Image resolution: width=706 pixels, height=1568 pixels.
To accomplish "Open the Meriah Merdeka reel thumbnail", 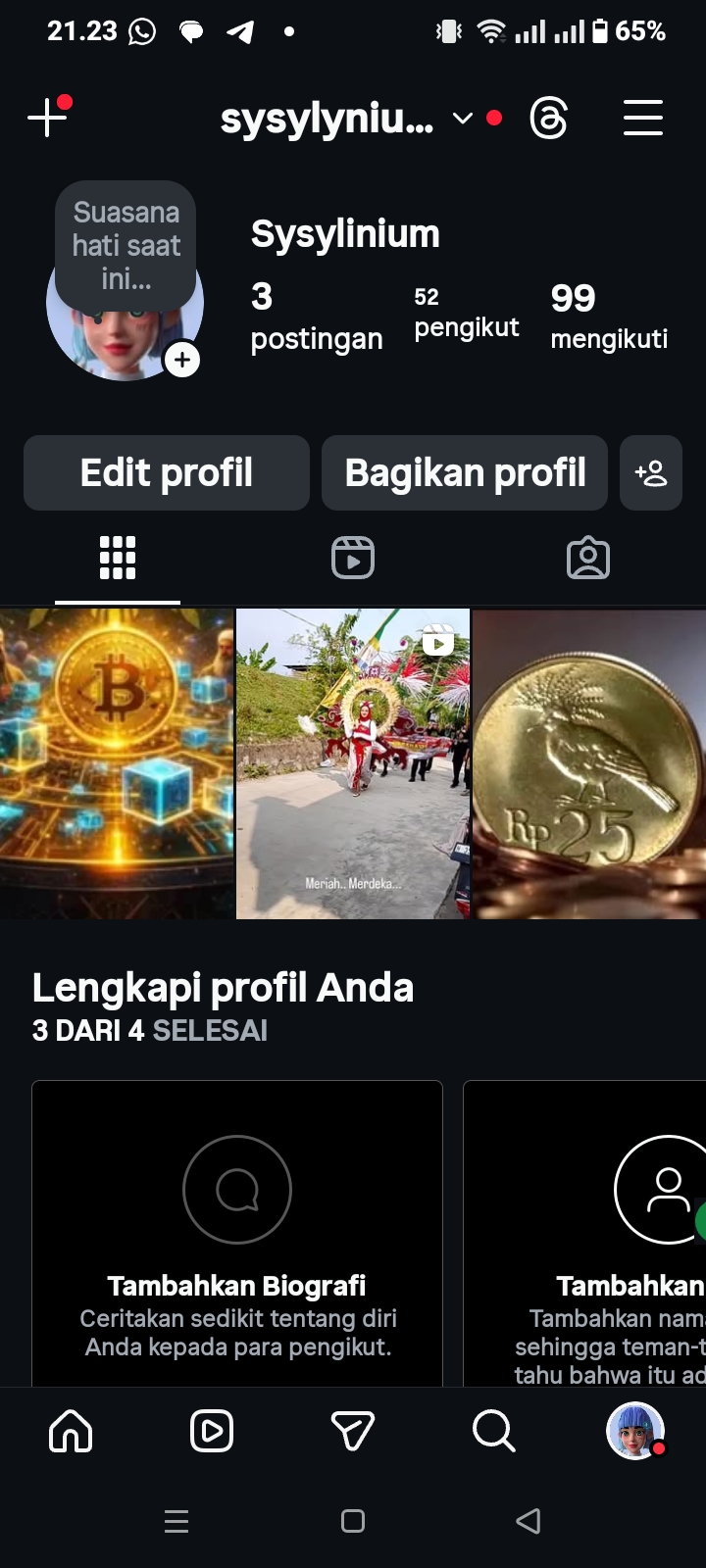I will 353,763.
